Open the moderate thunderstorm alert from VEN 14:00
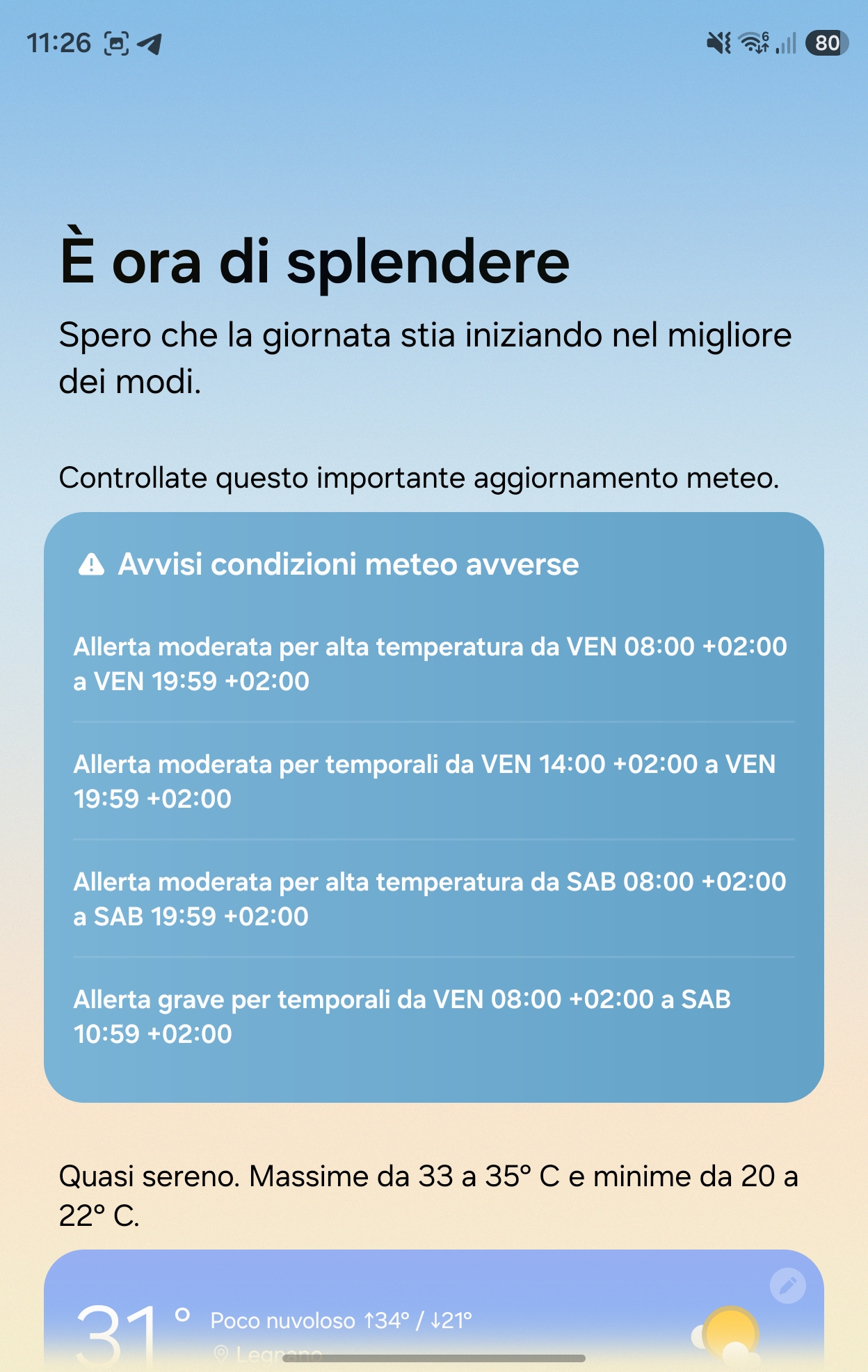Image resolution: width=868 pixels, height=1372 pixels. (433, 781)
